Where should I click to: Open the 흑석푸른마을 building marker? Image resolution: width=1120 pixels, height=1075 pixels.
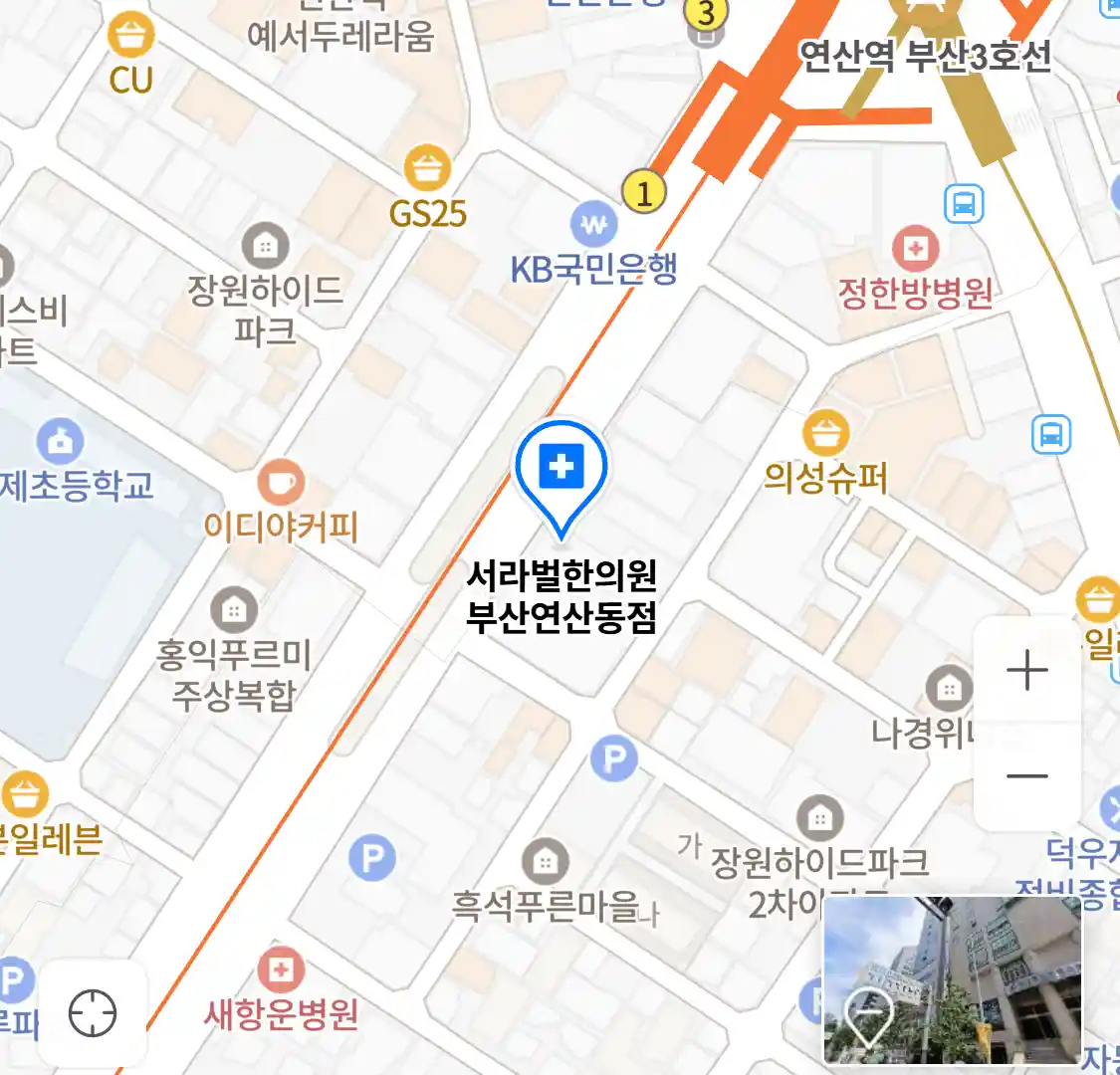coord(545,861)
